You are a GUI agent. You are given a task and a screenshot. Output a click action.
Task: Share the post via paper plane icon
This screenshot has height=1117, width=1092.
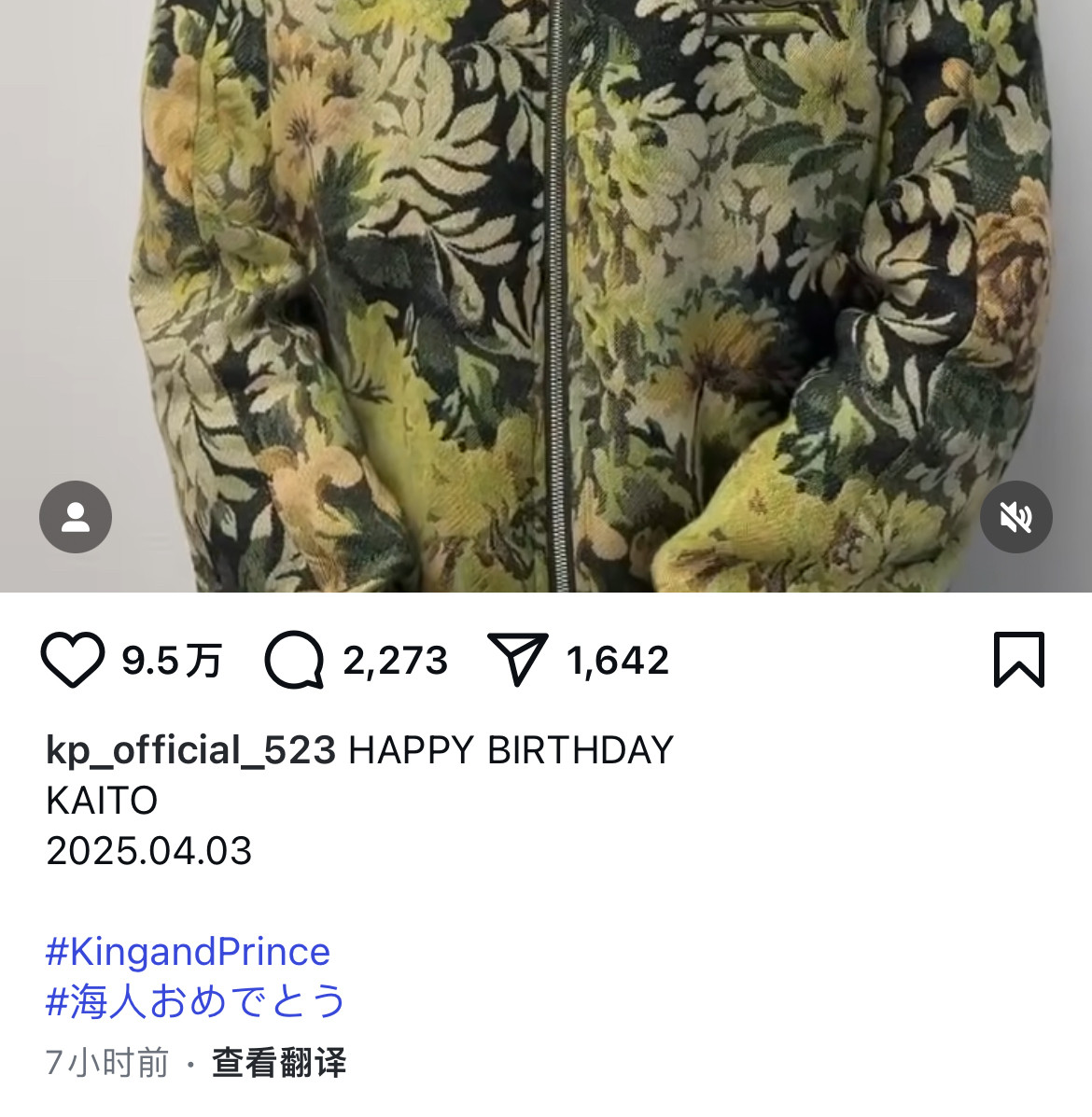[518, 660]
